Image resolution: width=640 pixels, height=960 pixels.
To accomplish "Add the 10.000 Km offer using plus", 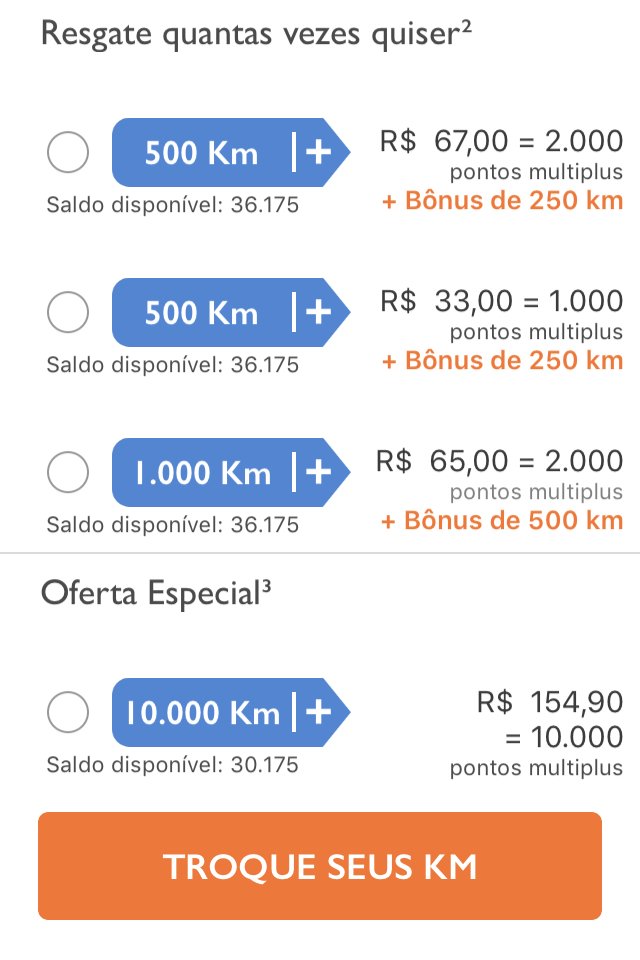I will tap(317, 713).
